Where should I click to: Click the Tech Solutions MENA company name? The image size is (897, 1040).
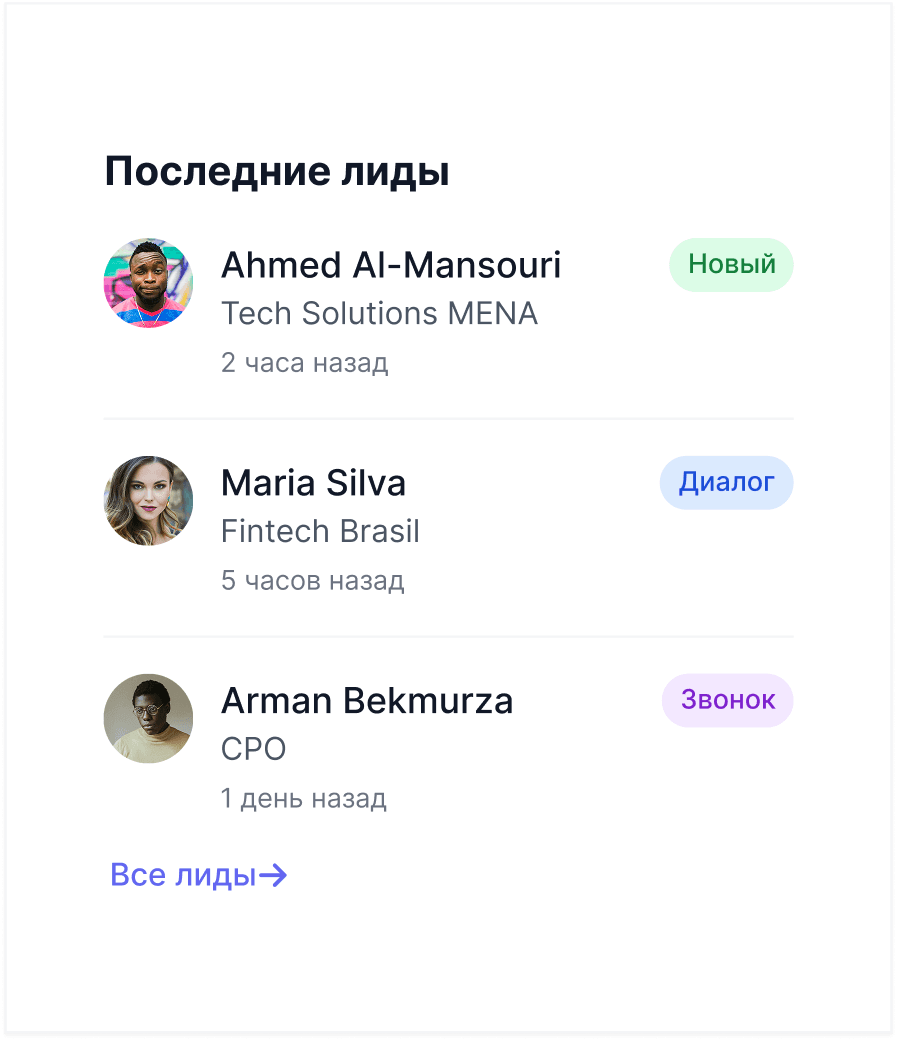(379, 313)
